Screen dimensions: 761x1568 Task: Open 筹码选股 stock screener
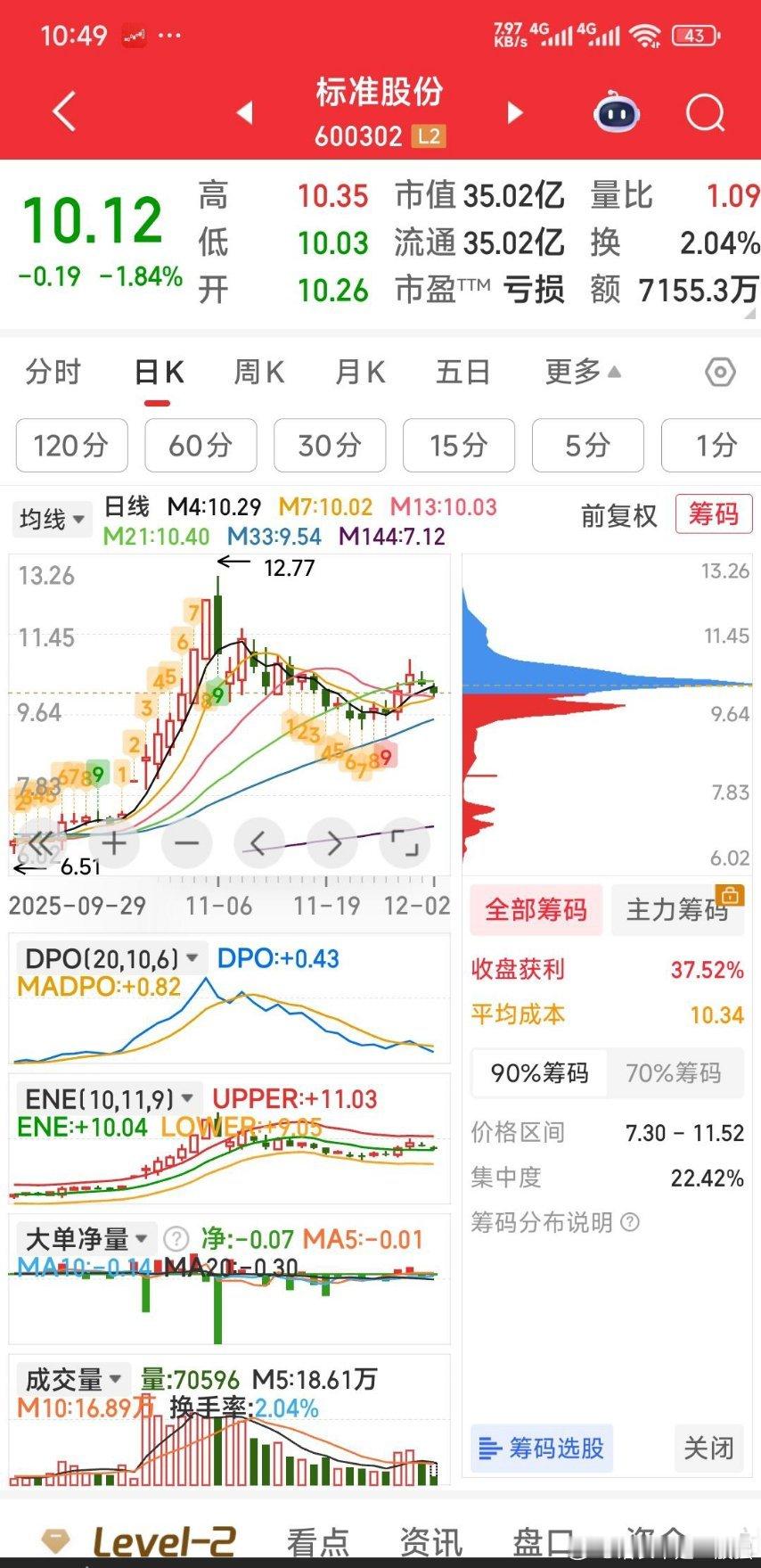542,1448
